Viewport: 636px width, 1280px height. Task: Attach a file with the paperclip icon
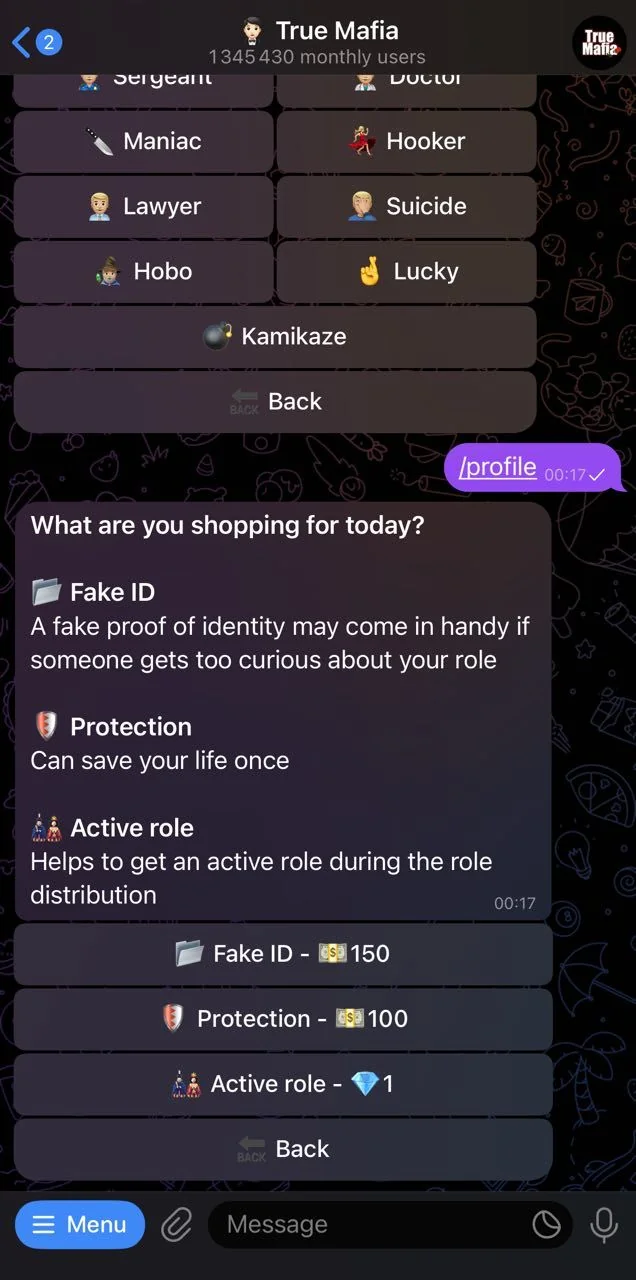176,1224
